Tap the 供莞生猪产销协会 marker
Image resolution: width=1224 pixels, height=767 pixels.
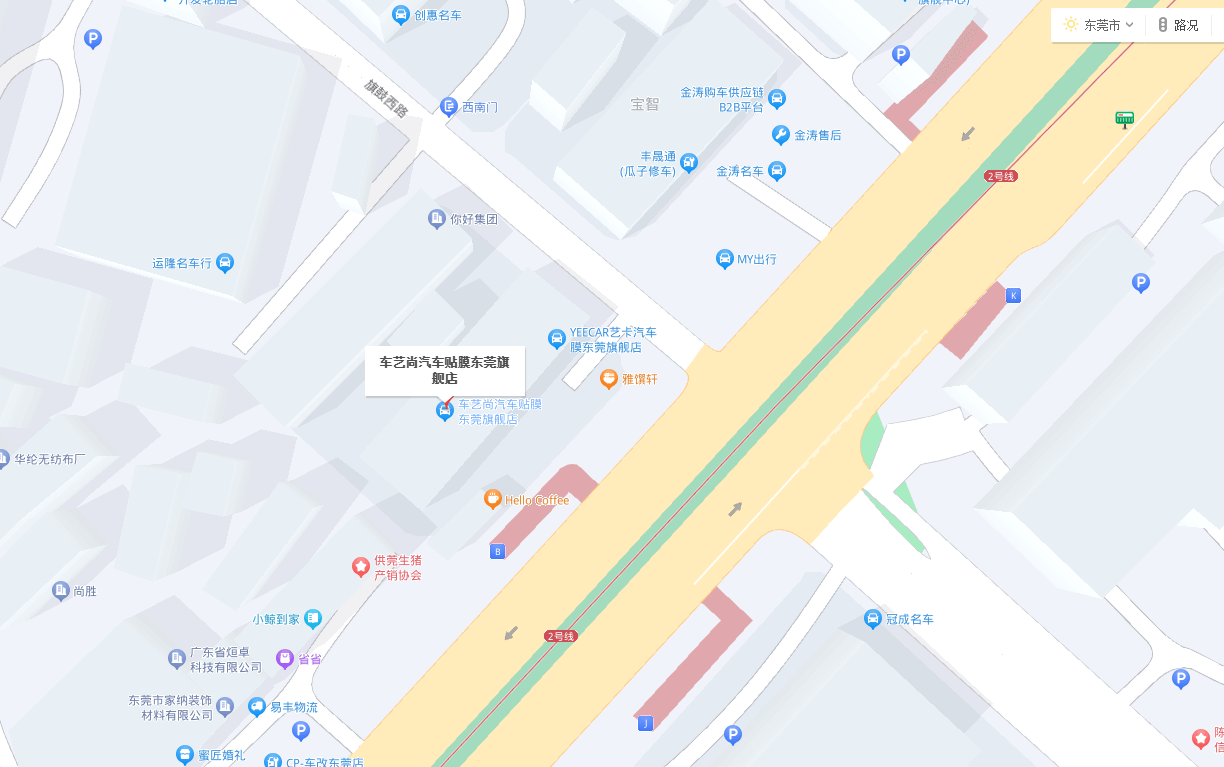coord(360,567)
